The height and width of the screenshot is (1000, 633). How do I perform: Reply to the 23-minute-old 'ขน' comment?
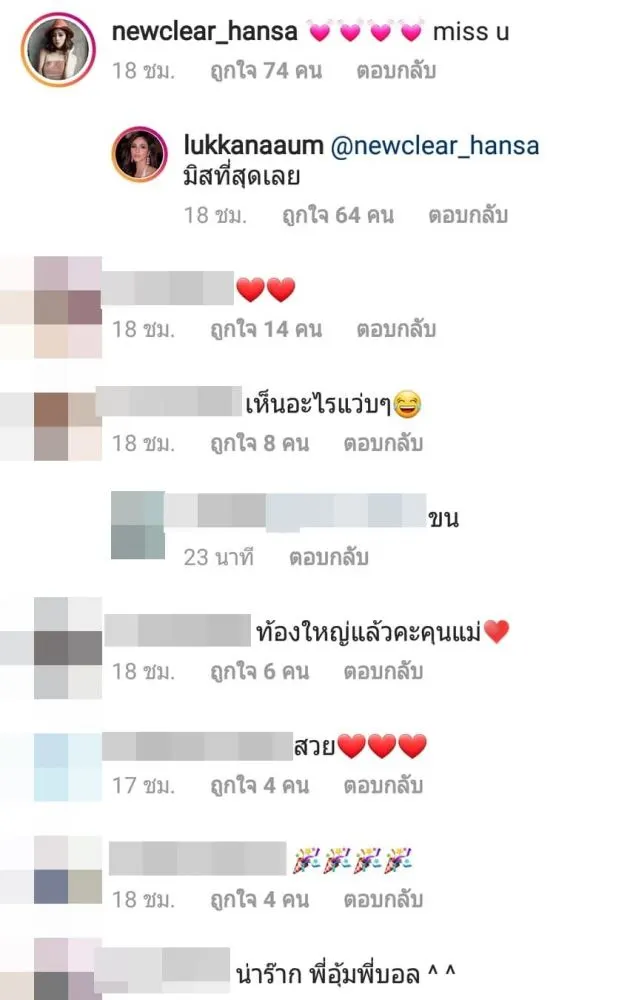tap(329, 557)
